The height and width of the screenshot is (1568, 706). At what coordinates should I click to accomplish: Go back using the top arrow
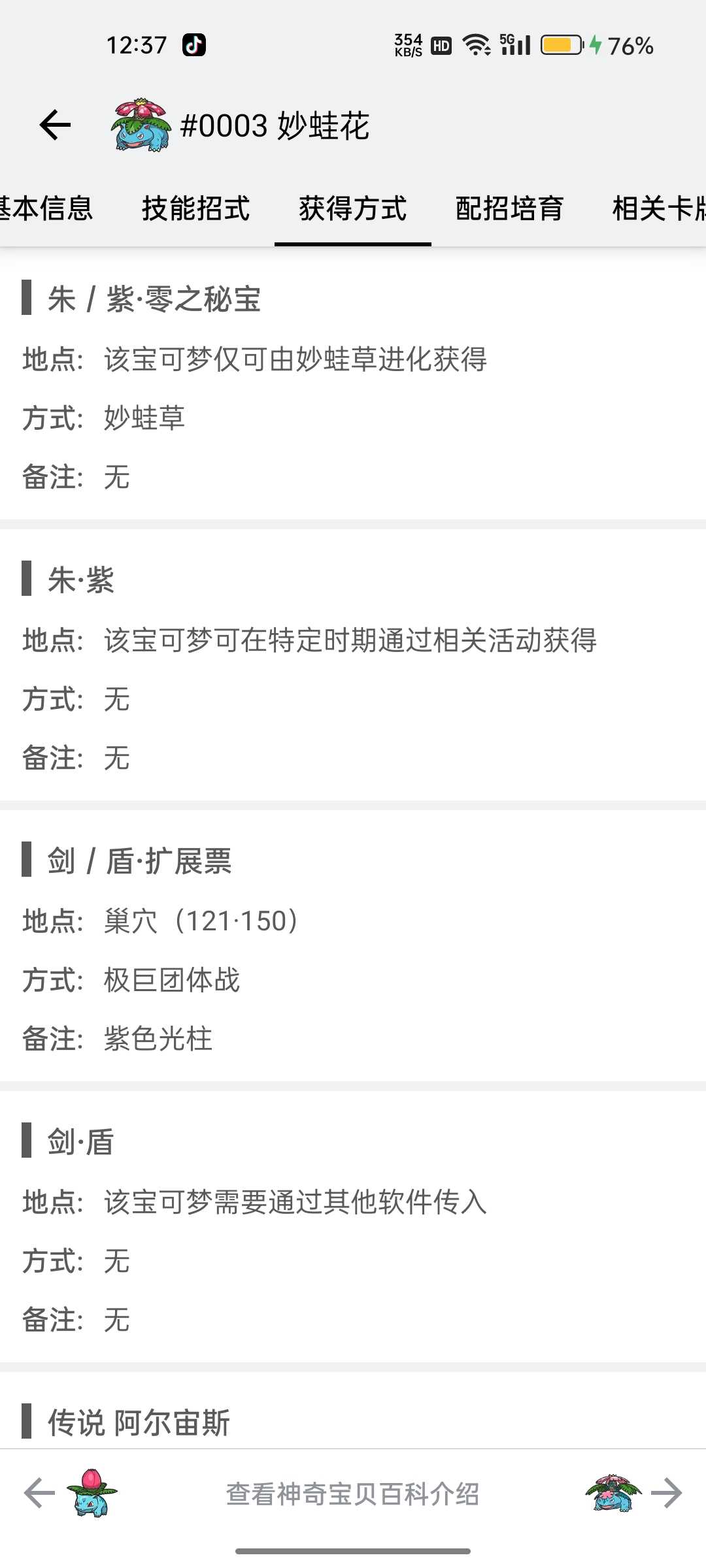pos(55,125)
